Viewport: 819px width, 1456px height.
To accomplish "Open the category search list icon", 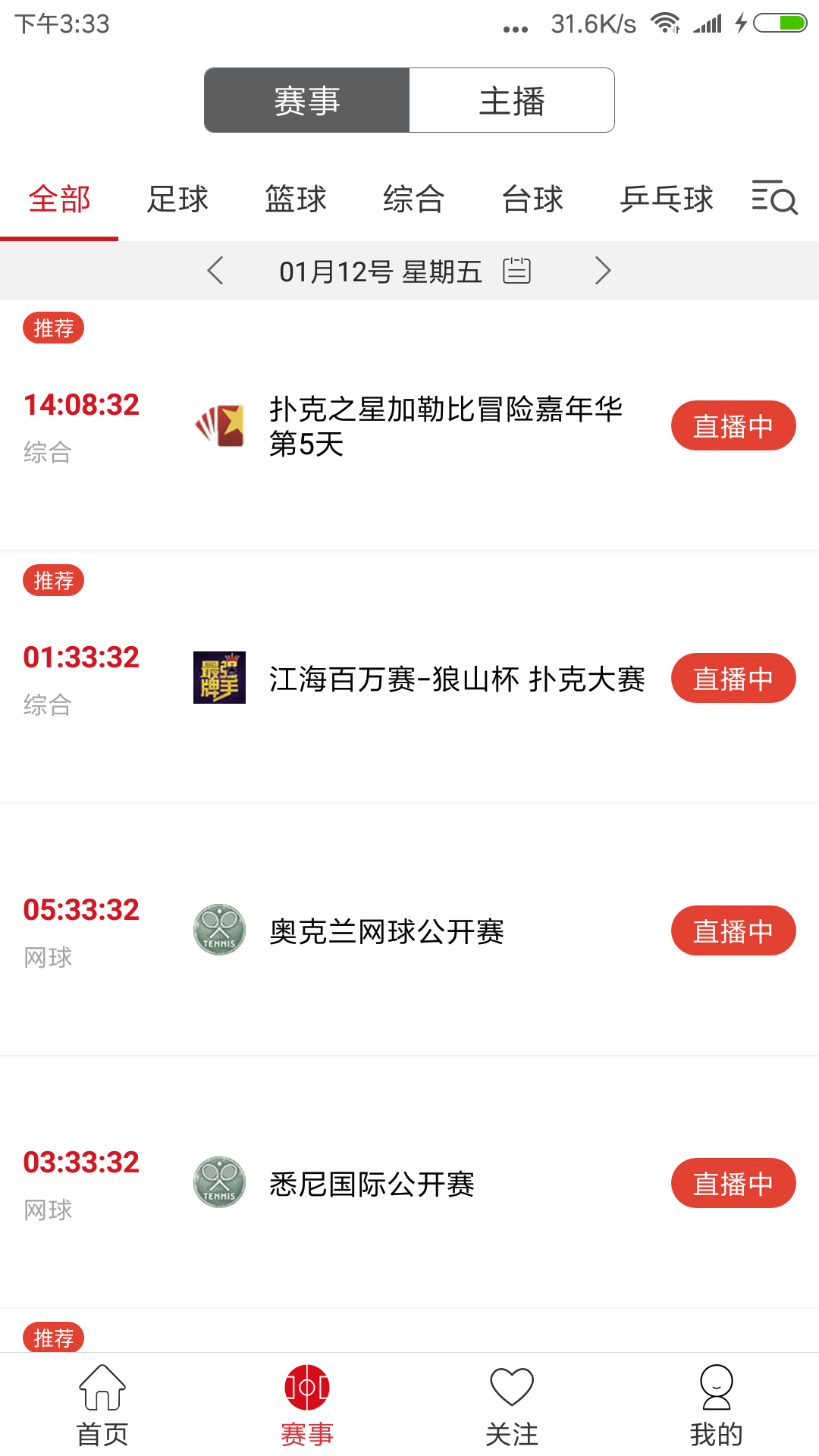I will click(774, 198).
